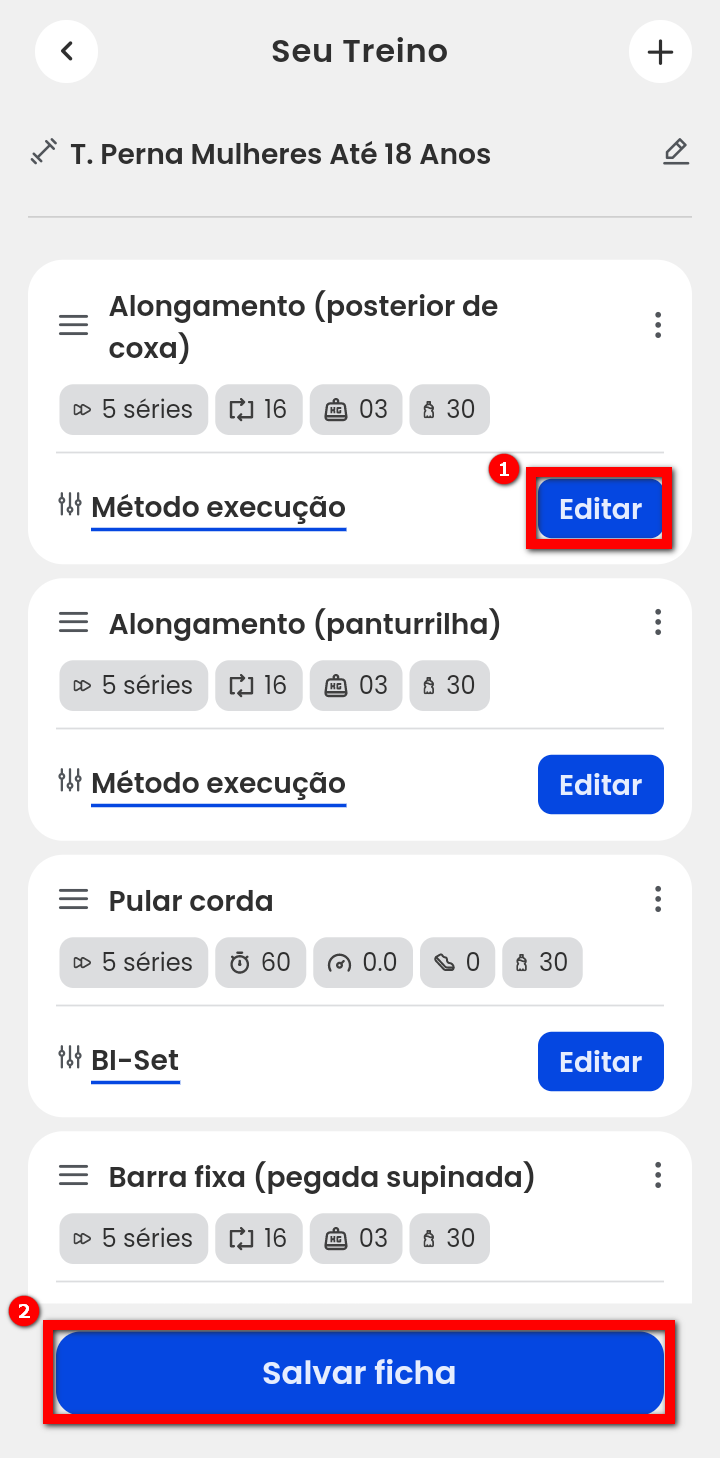Go back from Seu Treino
Screen dimensions: 720x1458
pos(66,51)
